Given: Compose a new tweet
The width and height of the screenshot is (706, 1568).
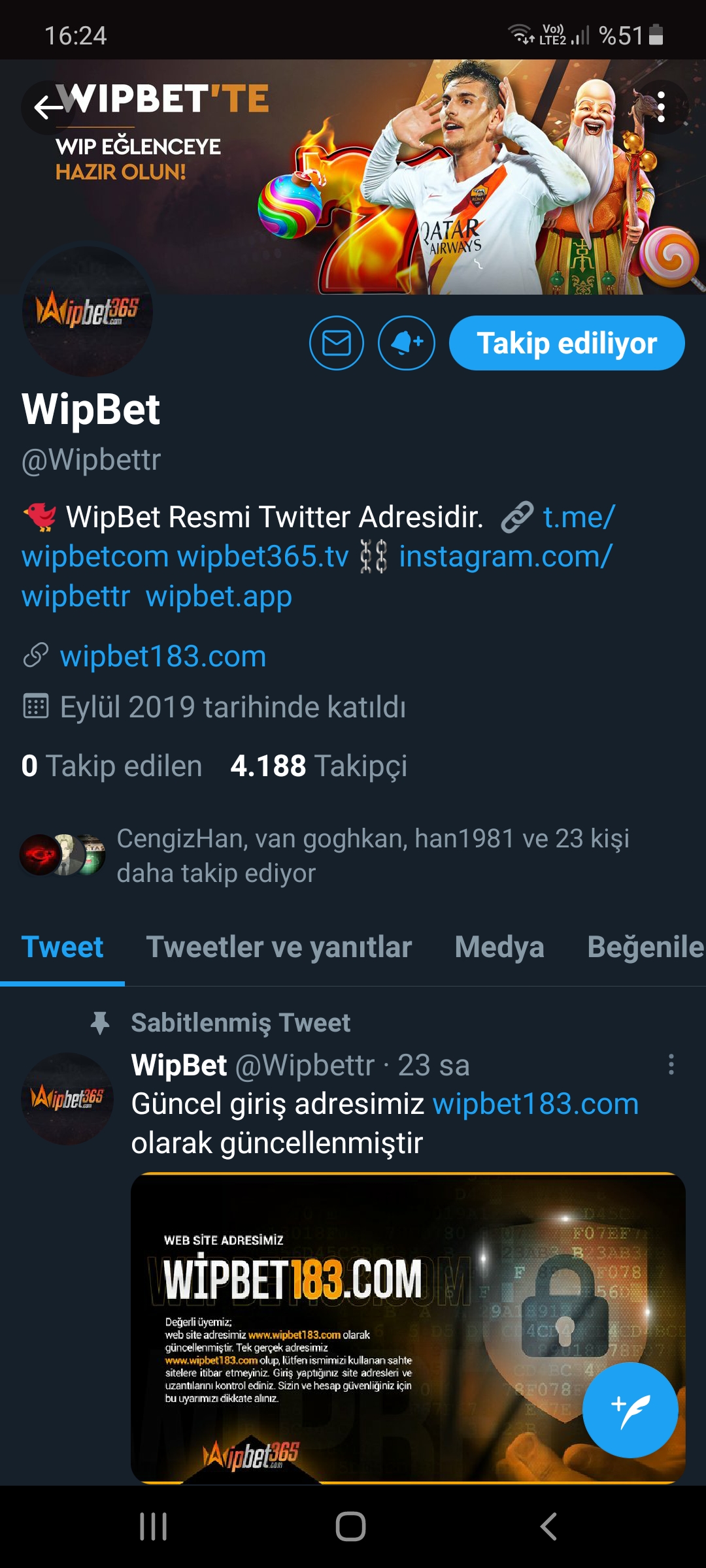Looking at the screenshot, I should (630, 1410).
